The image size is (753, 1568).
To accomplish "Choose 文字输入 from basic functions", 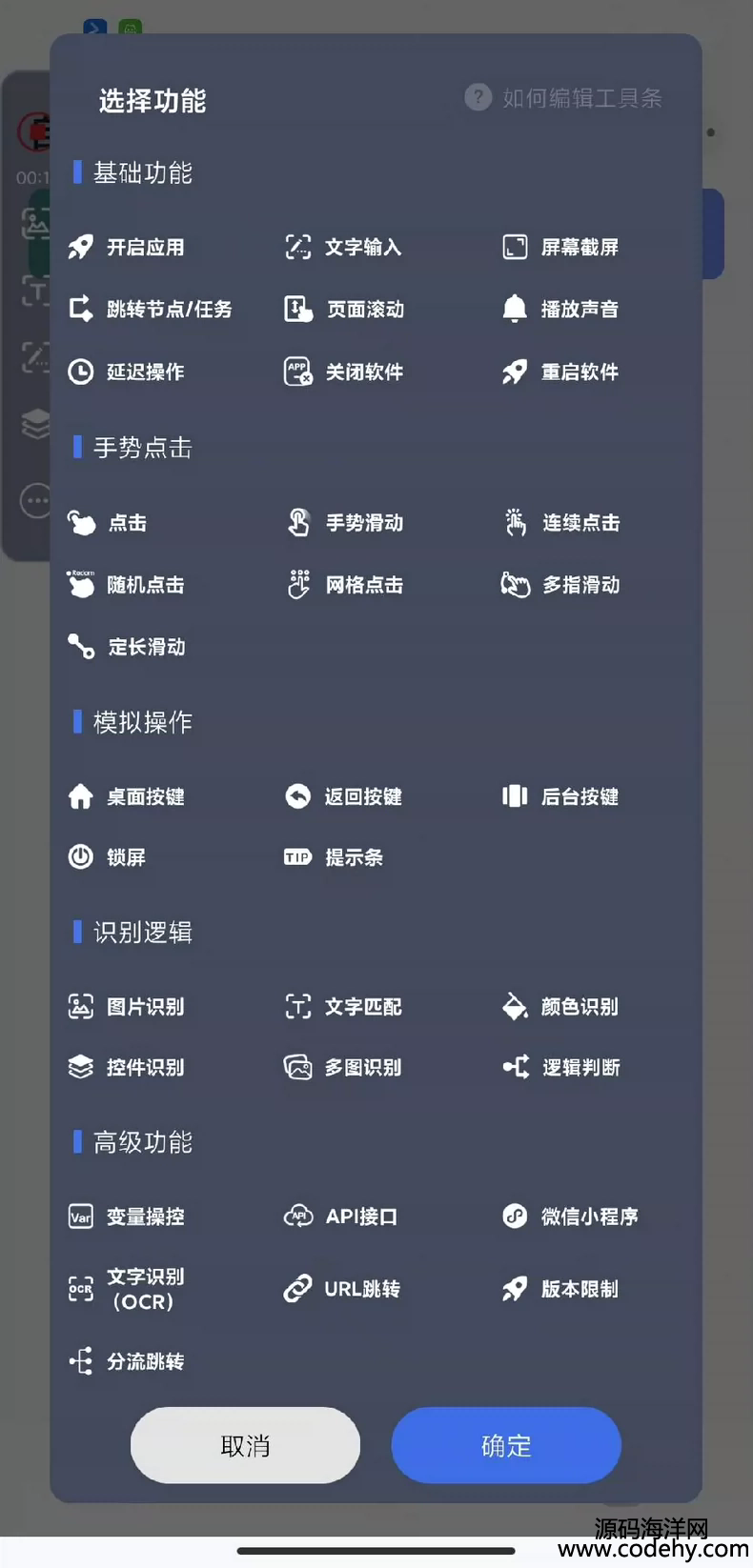I will 344,248.
